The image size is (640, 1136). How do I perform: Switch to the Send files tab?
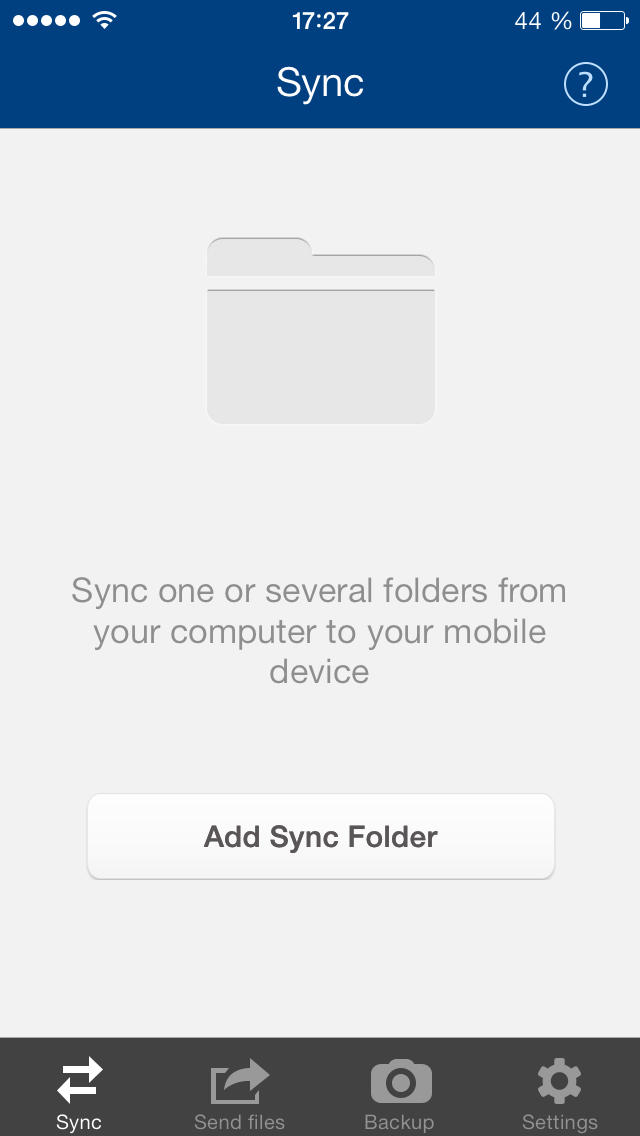pos(240,1092)
